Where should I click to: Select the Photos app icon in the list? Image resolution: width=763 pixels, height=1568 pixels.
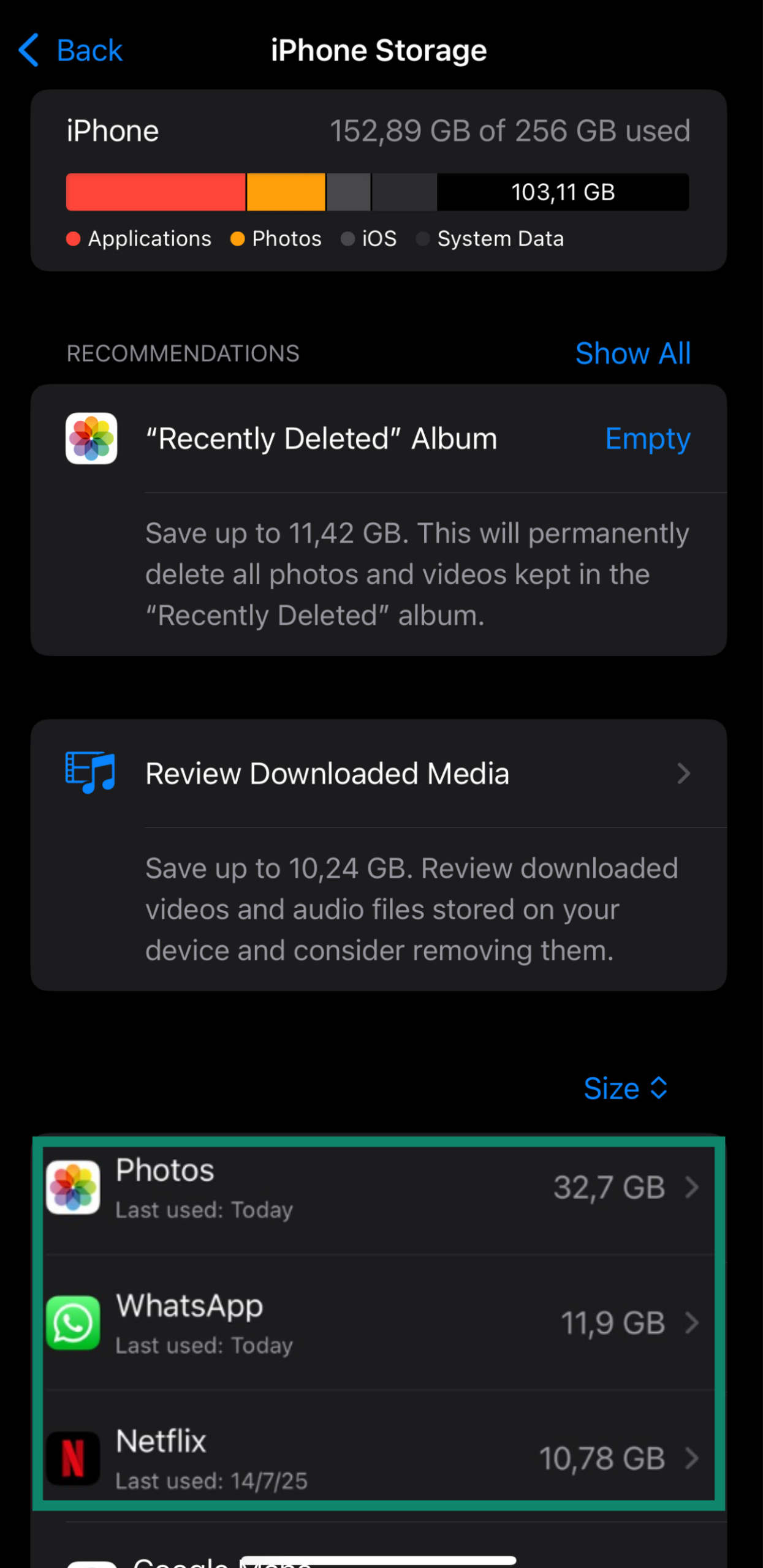tap(72, 1187)
